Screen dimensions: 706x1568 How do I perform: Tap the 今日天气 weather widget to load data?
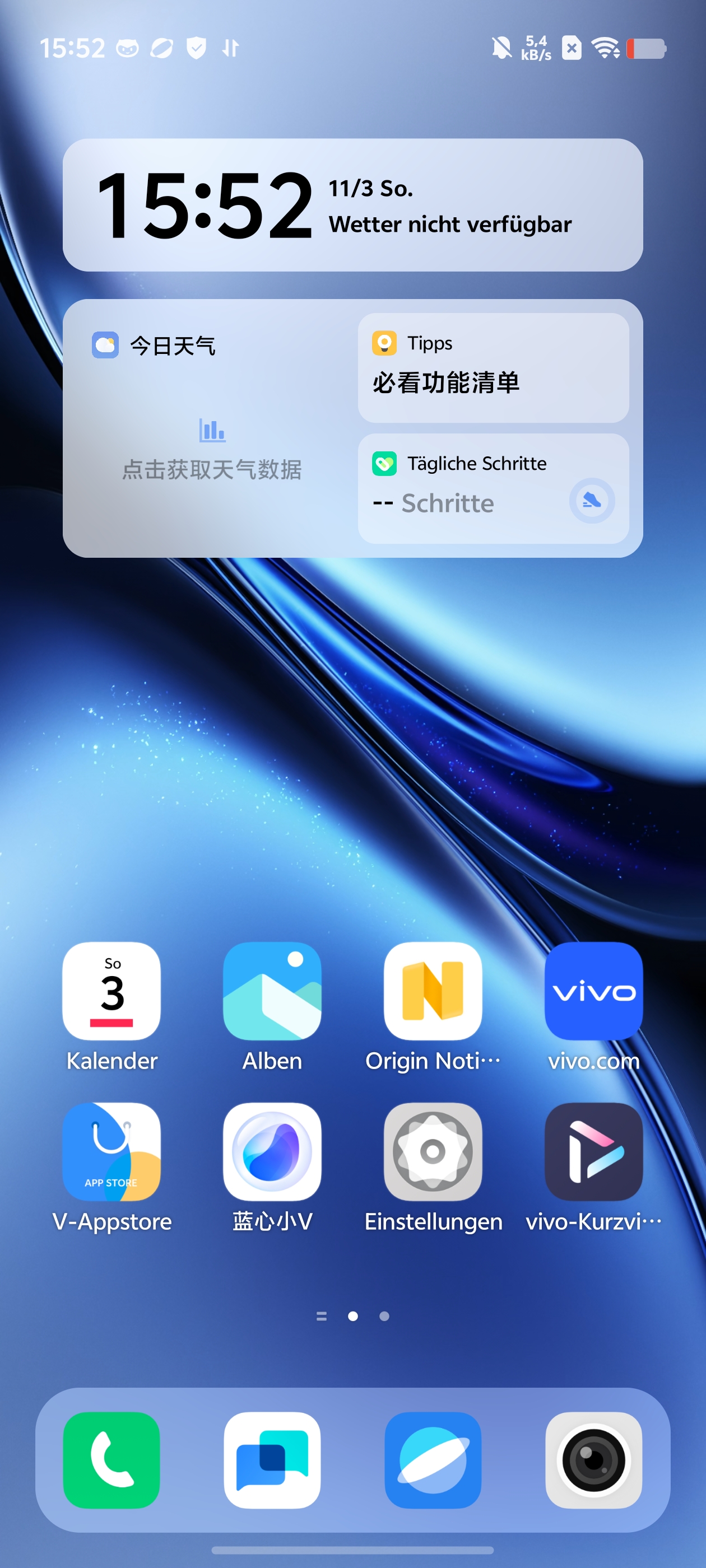211,428
